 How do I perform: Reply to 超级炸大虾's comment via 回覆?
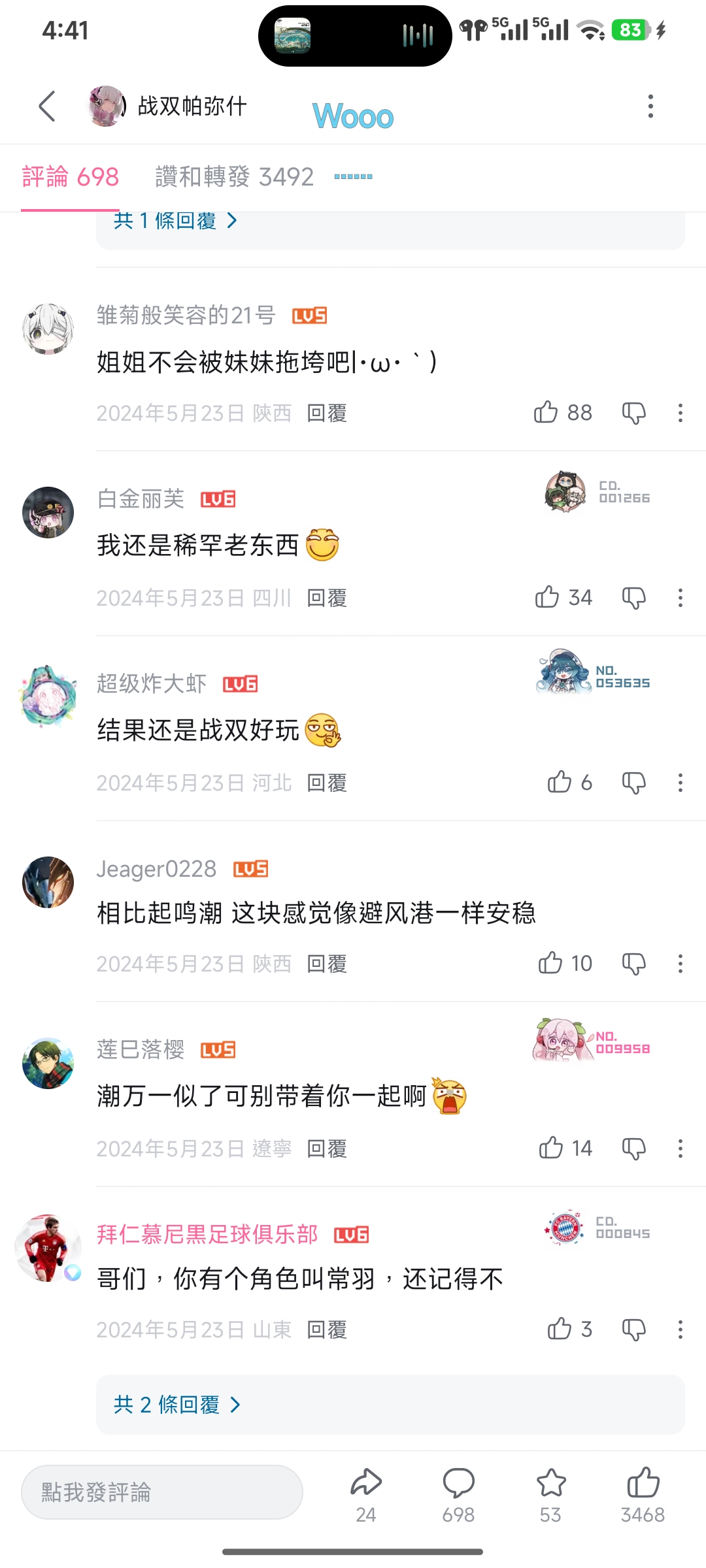click(327, 783)
